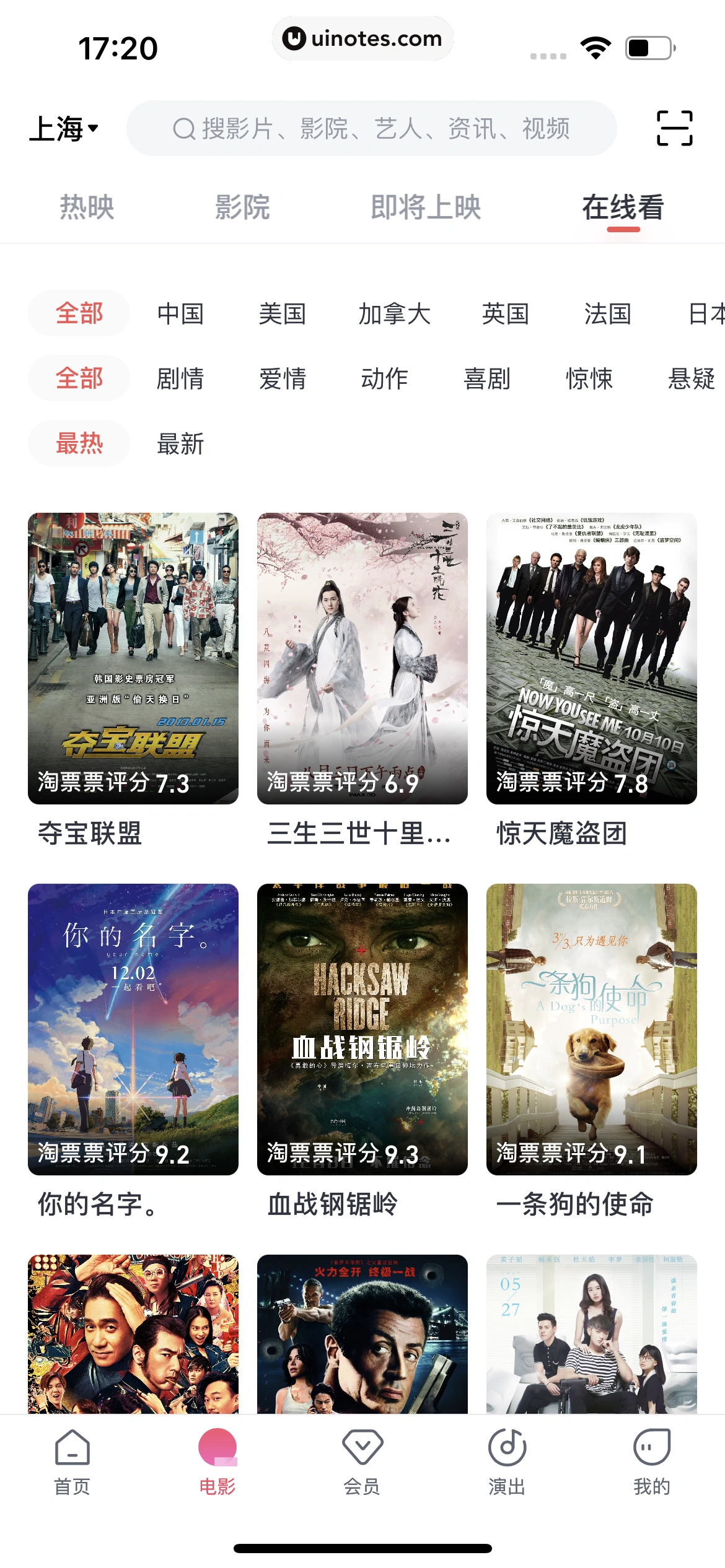Open the movie 惊天魔盗团
This screenshot has height=1568, width=725.
point(592,658)
